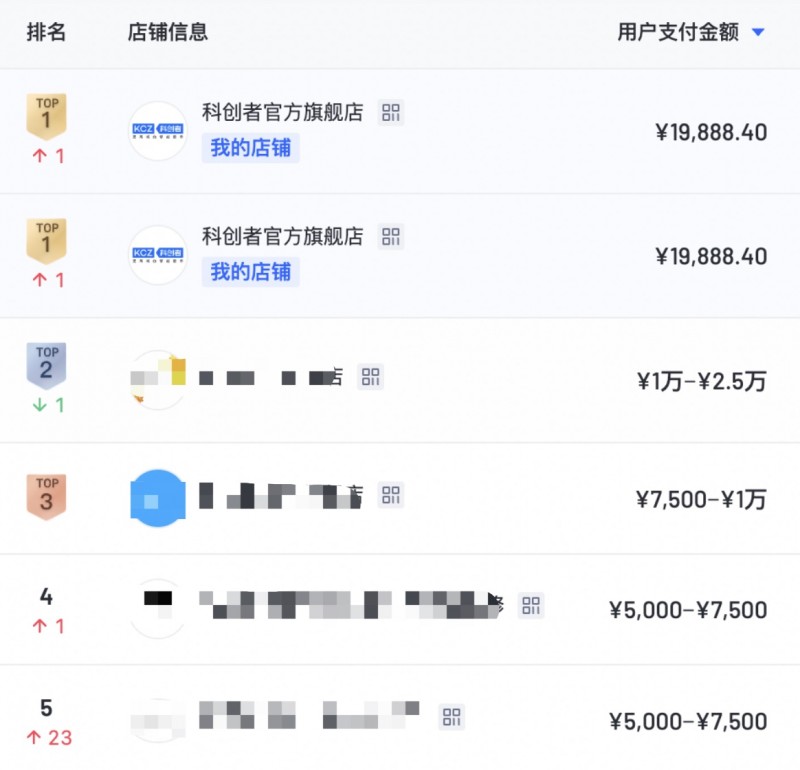
Task: Open QR code icon in rank 5 row
Action: click(x=452, y=716)
